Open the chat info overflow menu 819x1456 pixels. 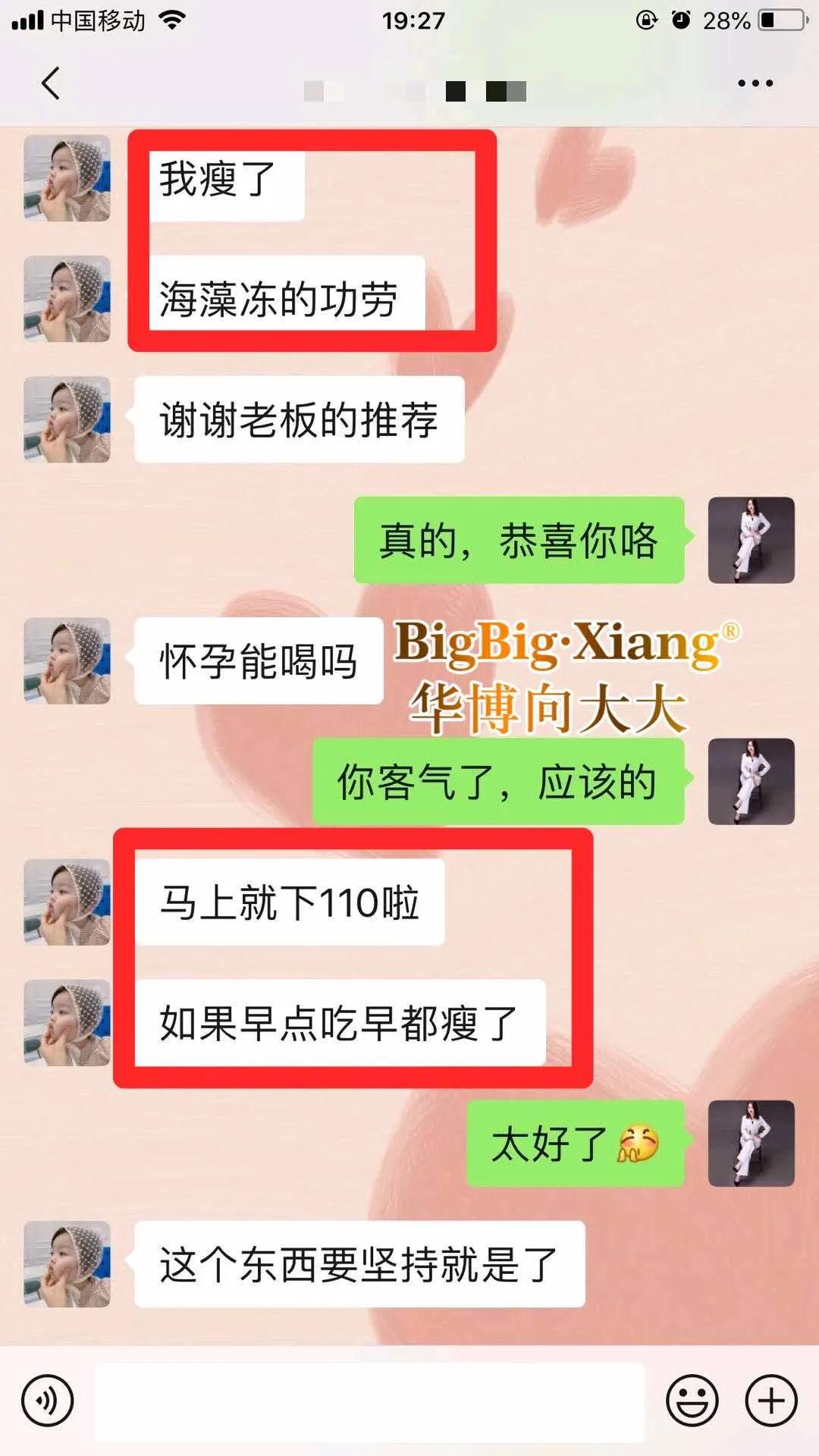[x=755, y=83]
